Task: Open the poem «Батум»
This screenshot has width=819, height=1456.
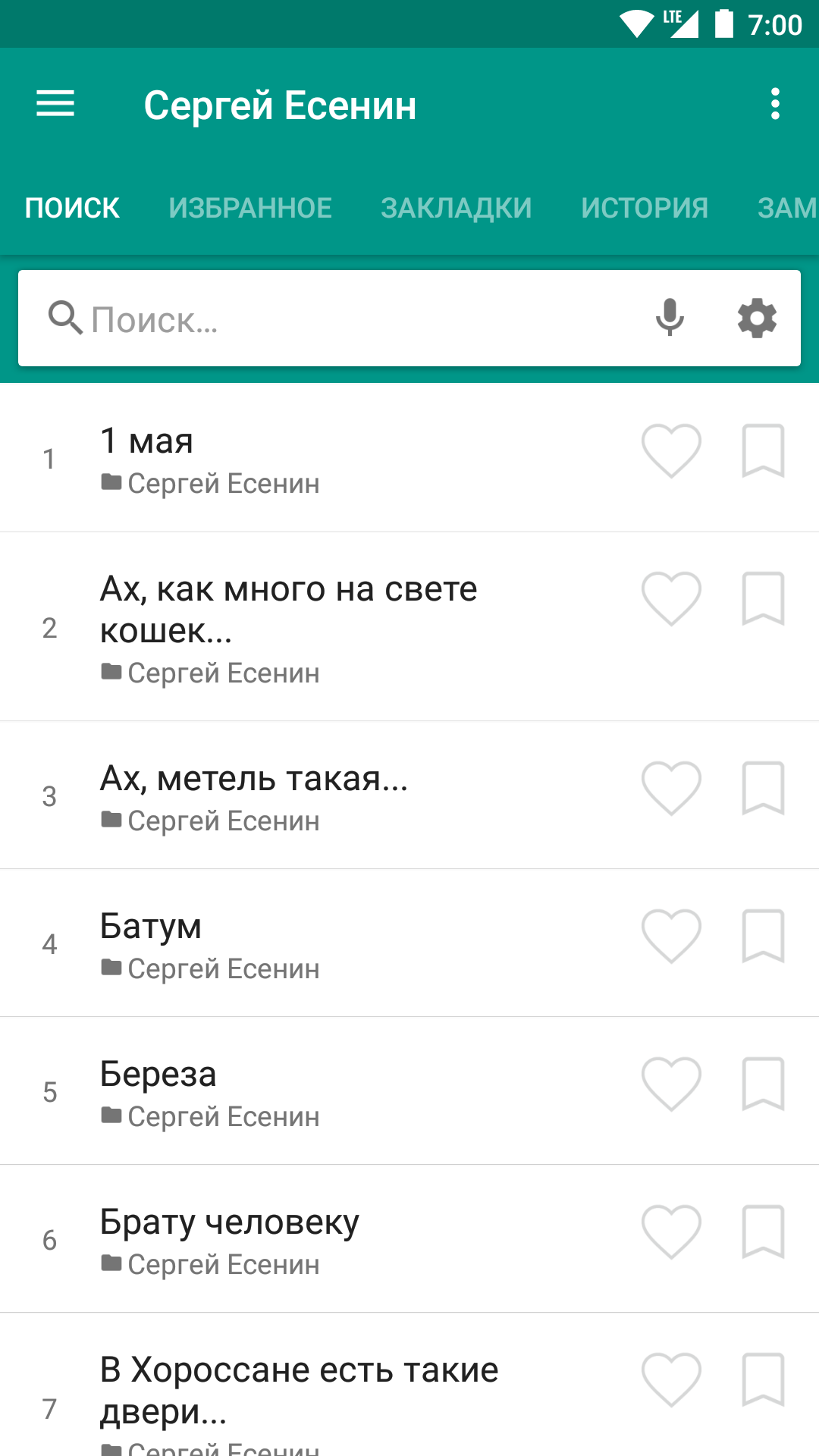Action: (303, 943)
